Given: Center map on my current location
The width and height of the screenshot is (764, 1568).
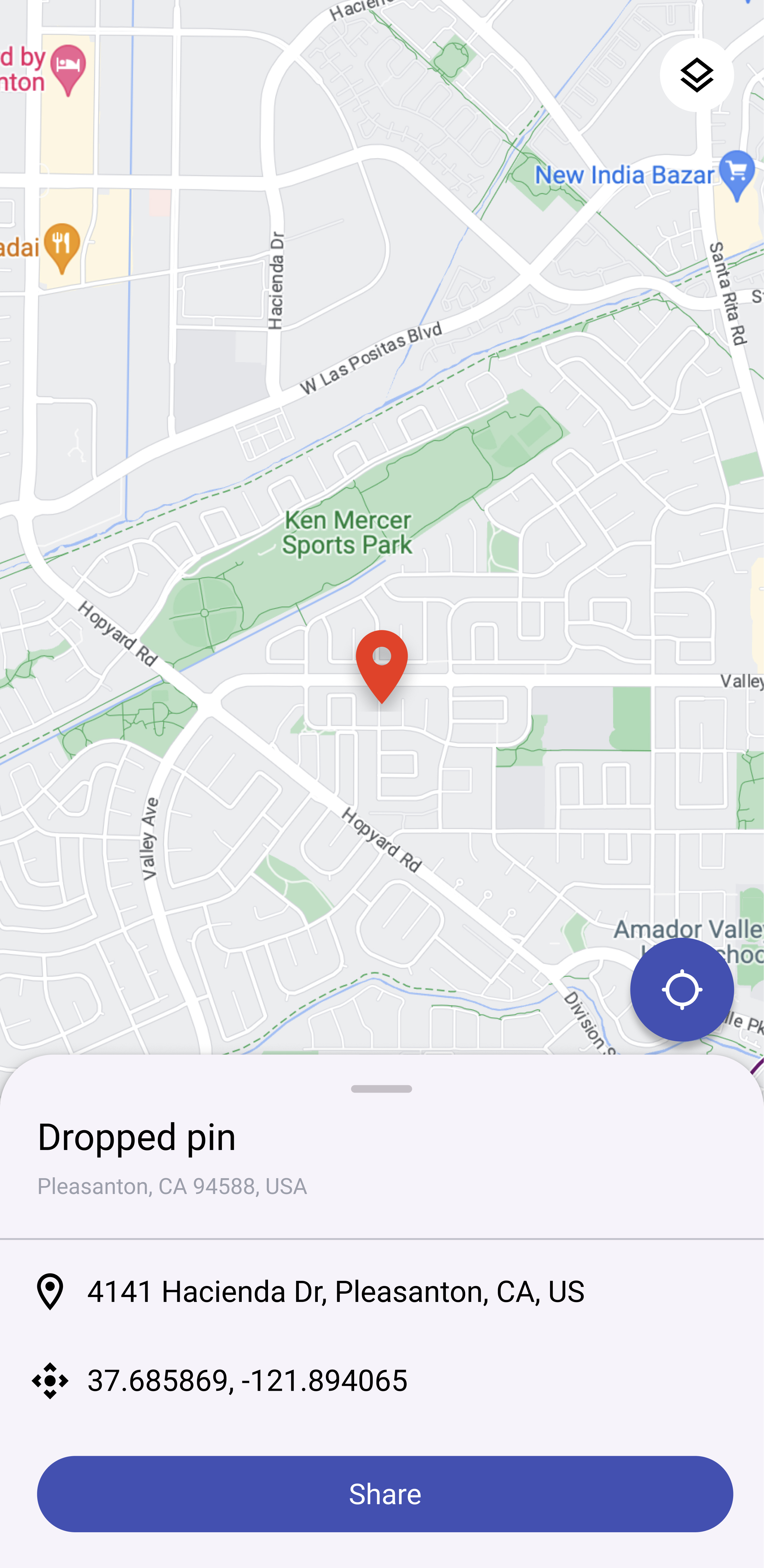Looking at the screenshot, I should [681, 990].
